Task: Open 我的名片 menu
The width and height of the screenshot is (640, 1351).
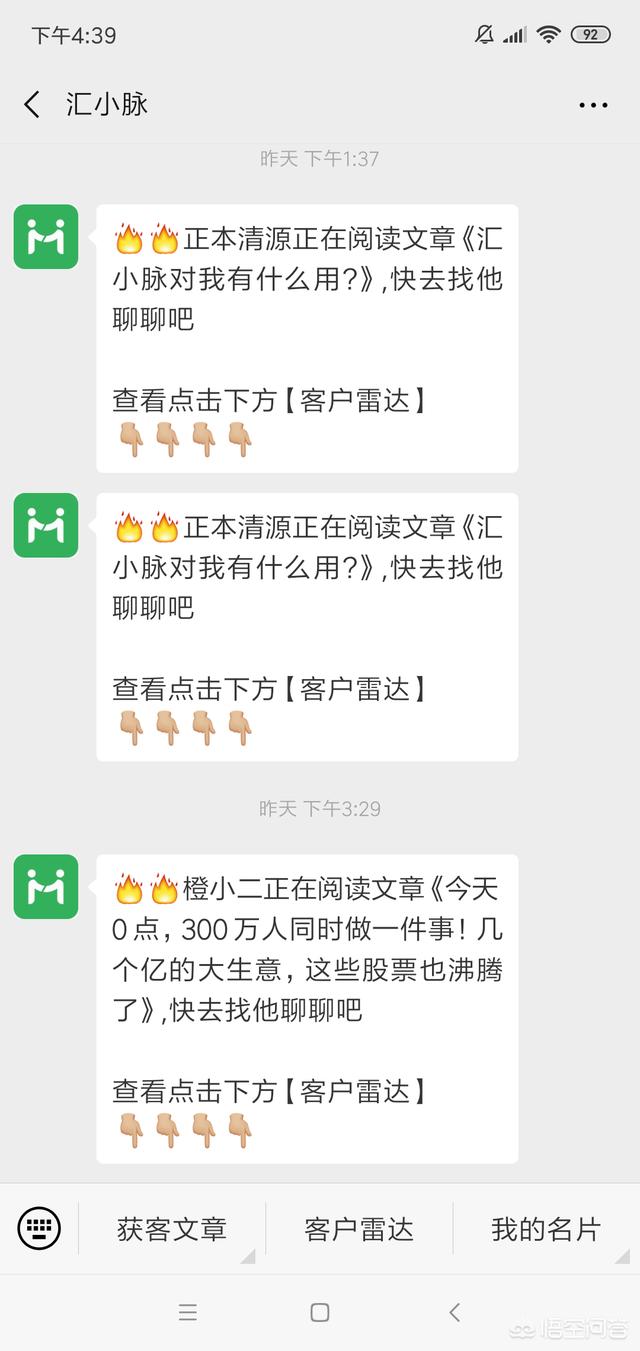Action: [546, 1229]
